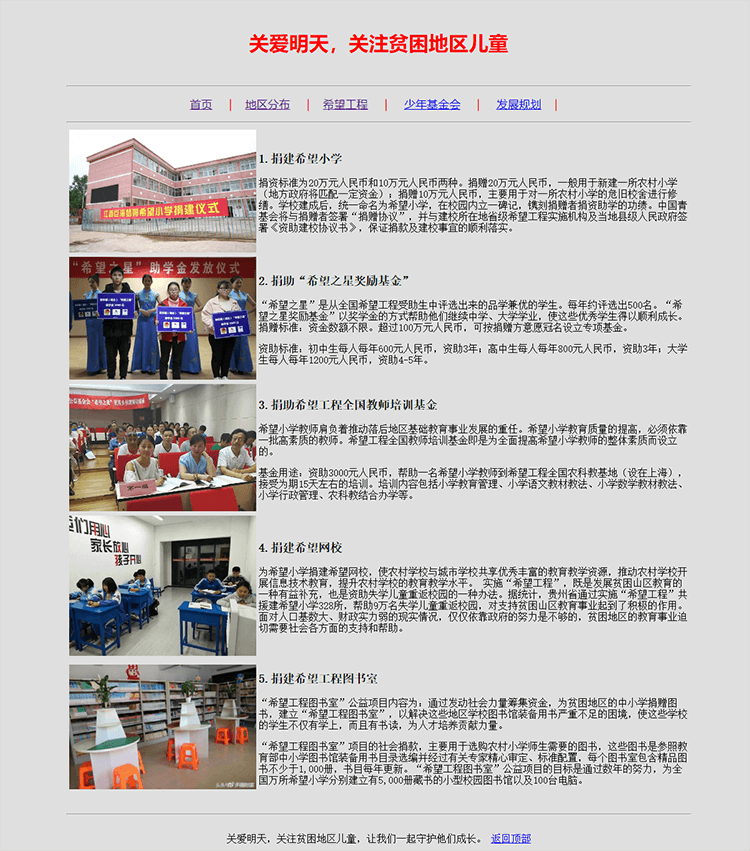Open the 希望工程 link
The width and height of the screenshot is (750, 851).
click(345, 104)
